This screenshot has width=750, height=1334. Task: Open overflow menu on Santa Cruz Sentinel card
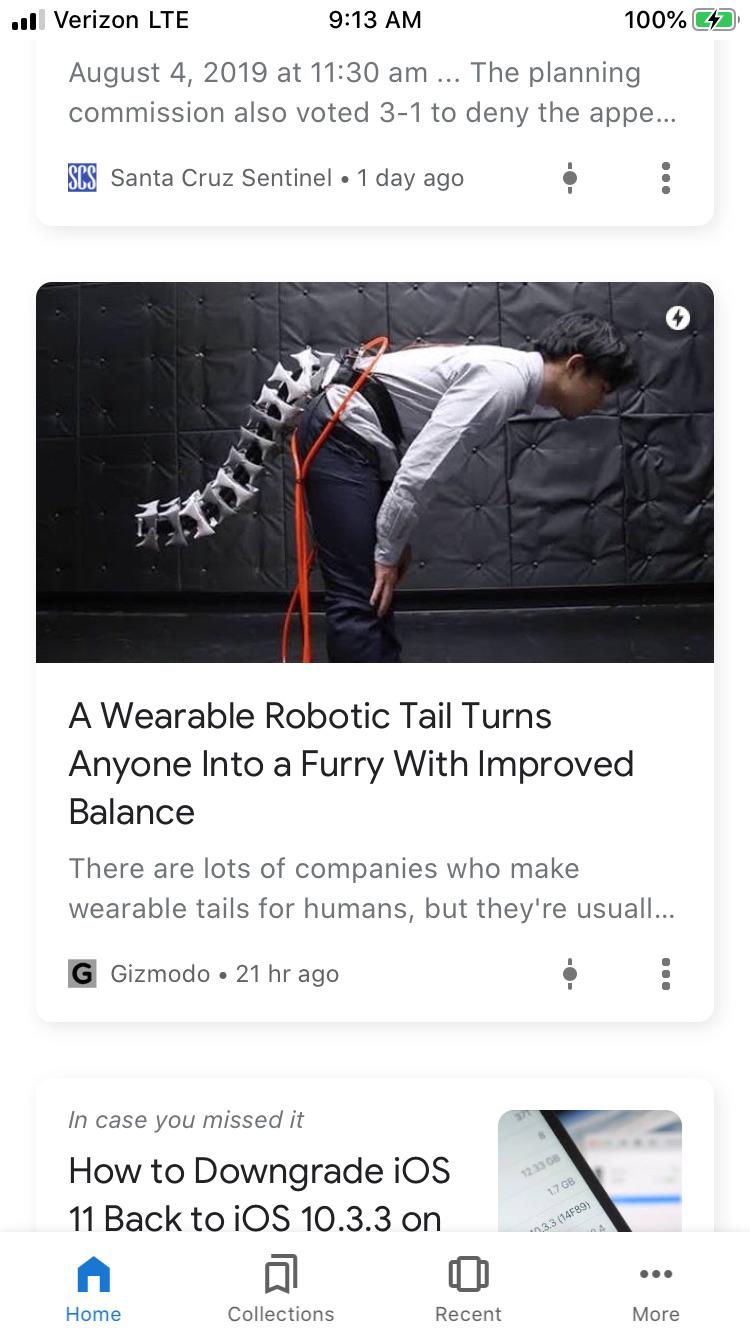pyautogui.click(x=666, y=178)
